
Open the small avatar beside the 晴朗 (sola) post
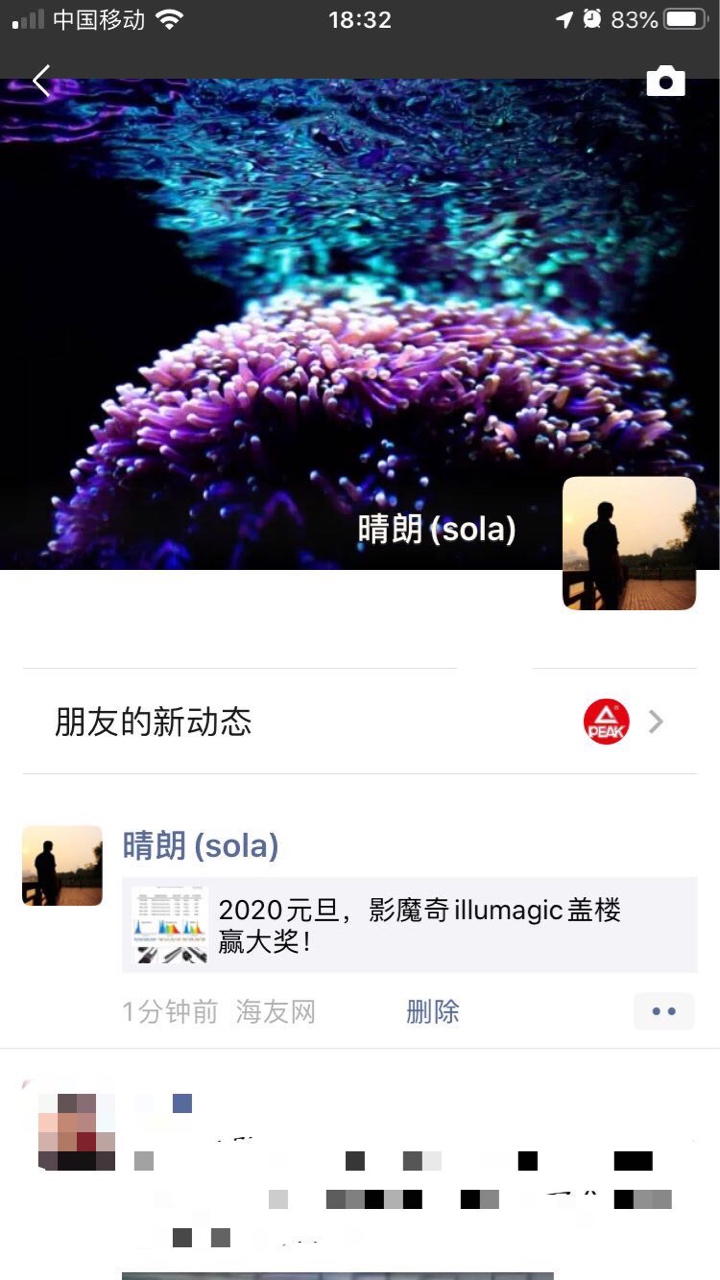tap(62, 865)
